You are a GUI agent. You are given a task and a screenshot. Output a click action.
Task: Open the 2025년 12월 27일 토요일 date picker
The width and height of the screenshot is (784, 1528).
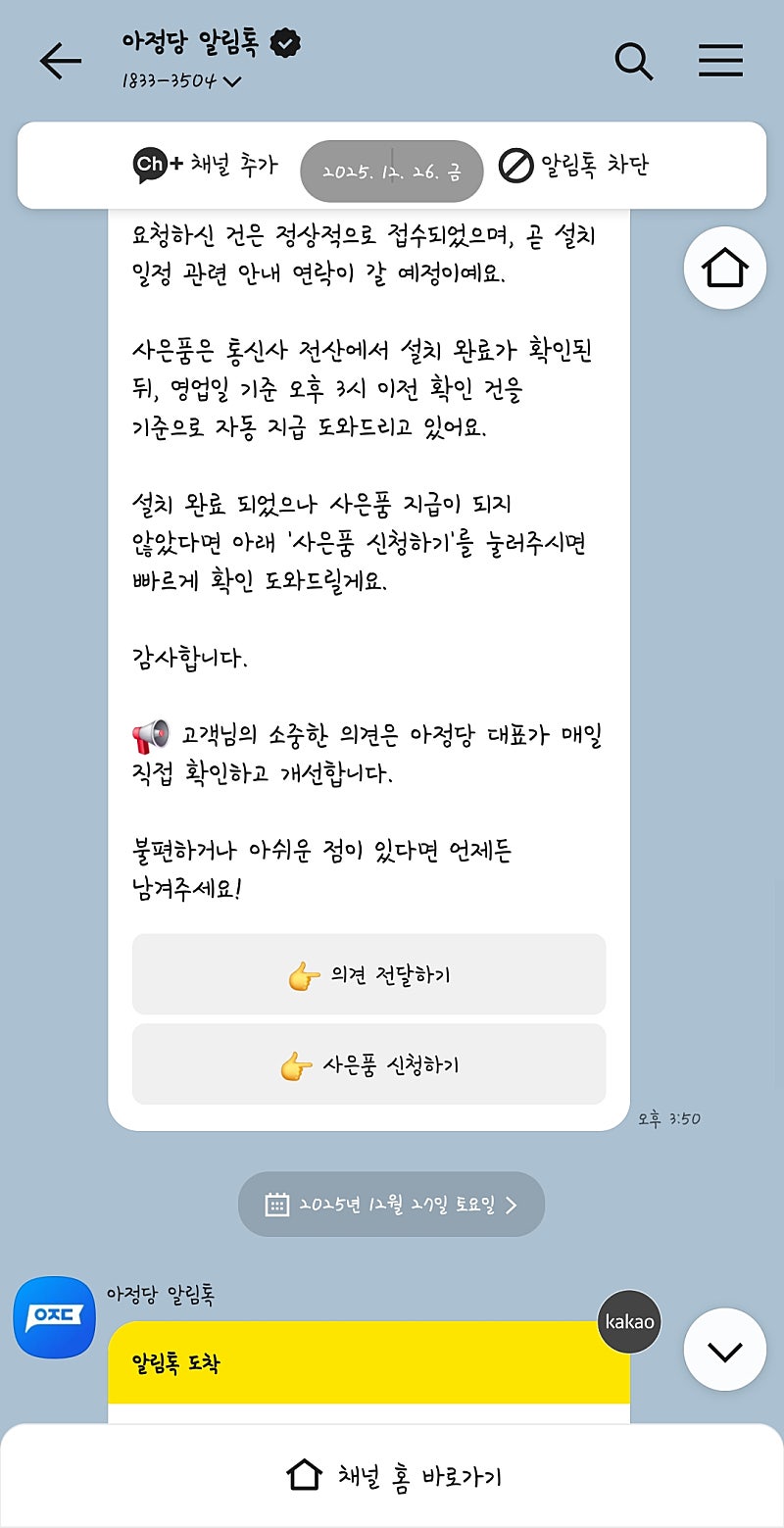click(391, 1204)
